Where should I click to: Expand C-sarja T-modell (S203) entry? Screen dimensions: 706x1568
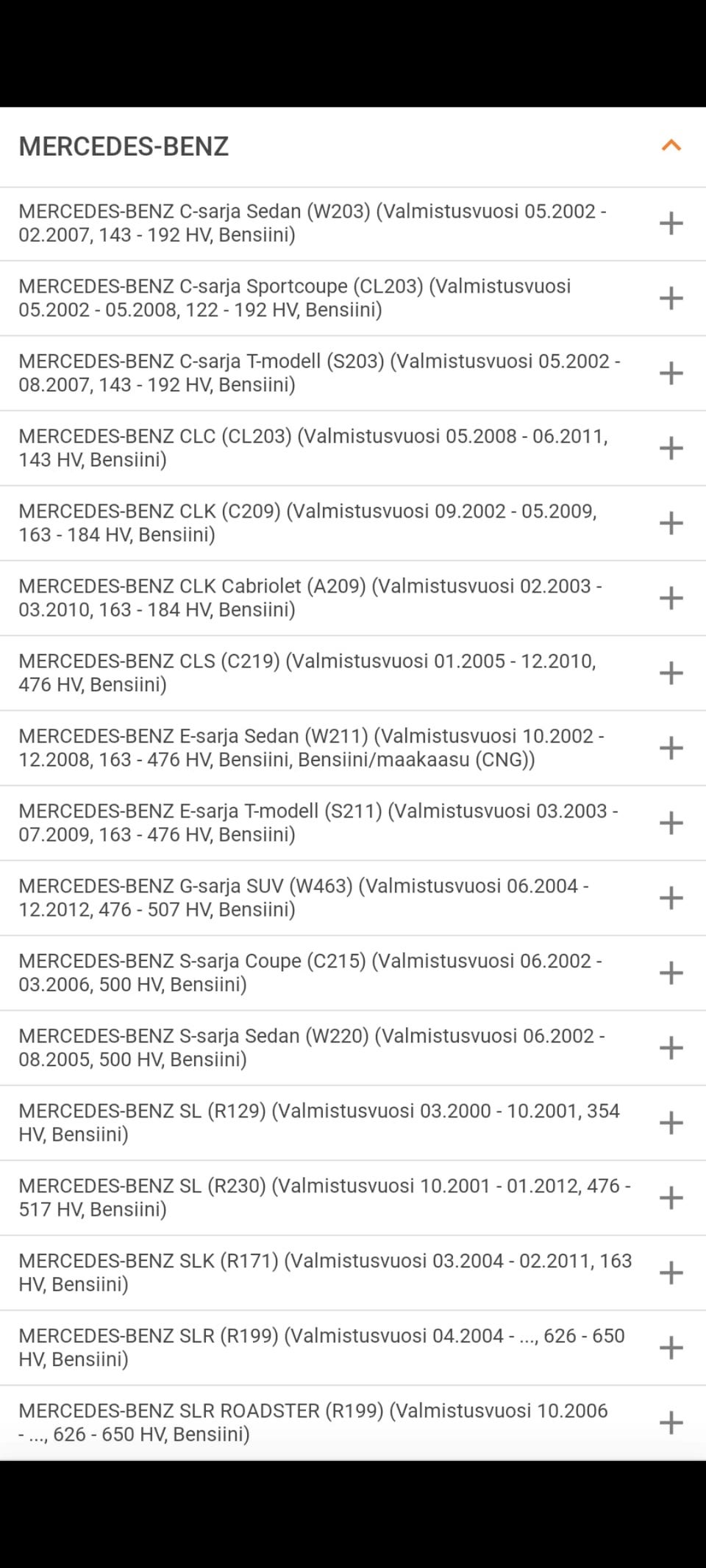coord(671,373)
